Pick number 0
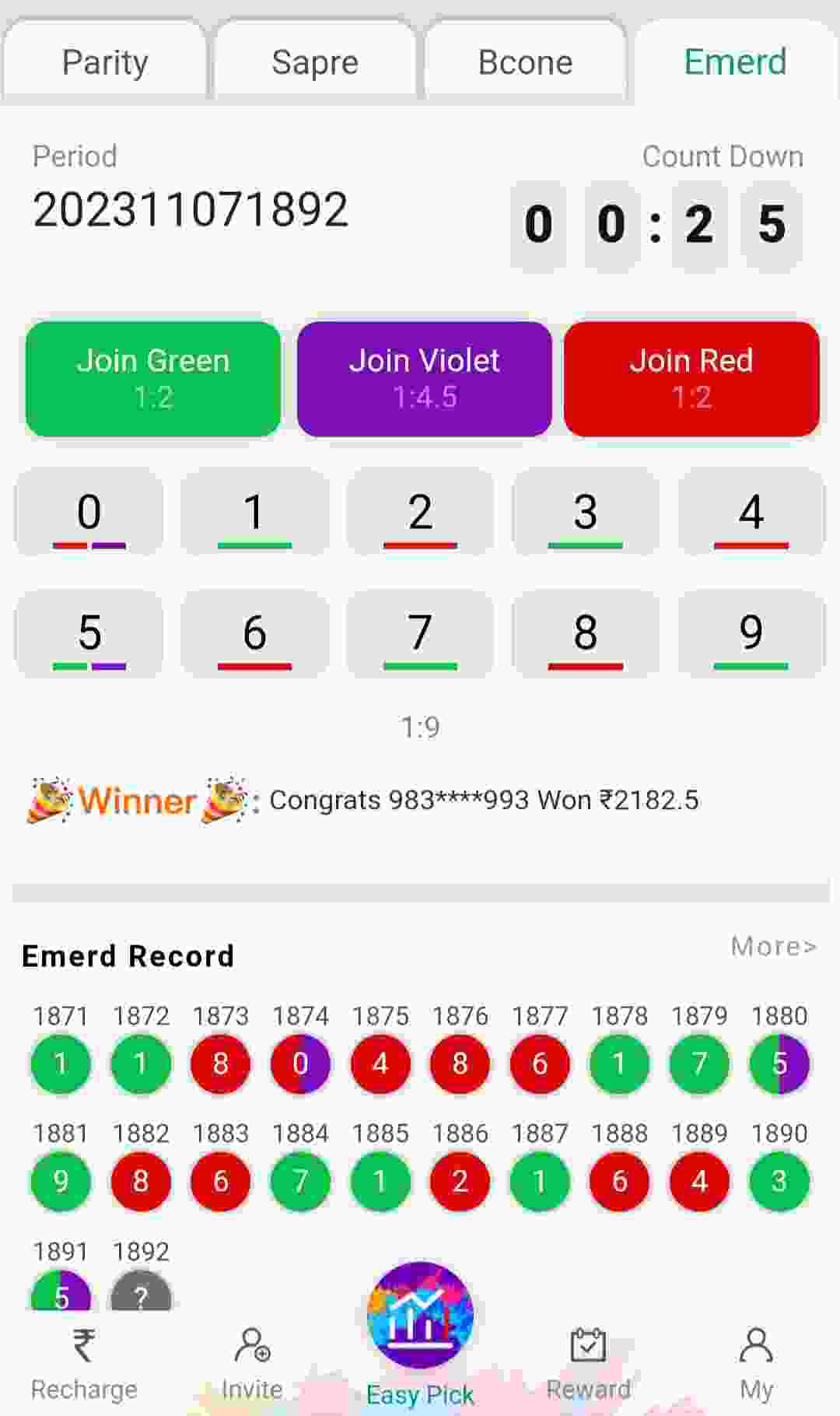The width and height of the screenshot is (840, 1416). point(89,512)
